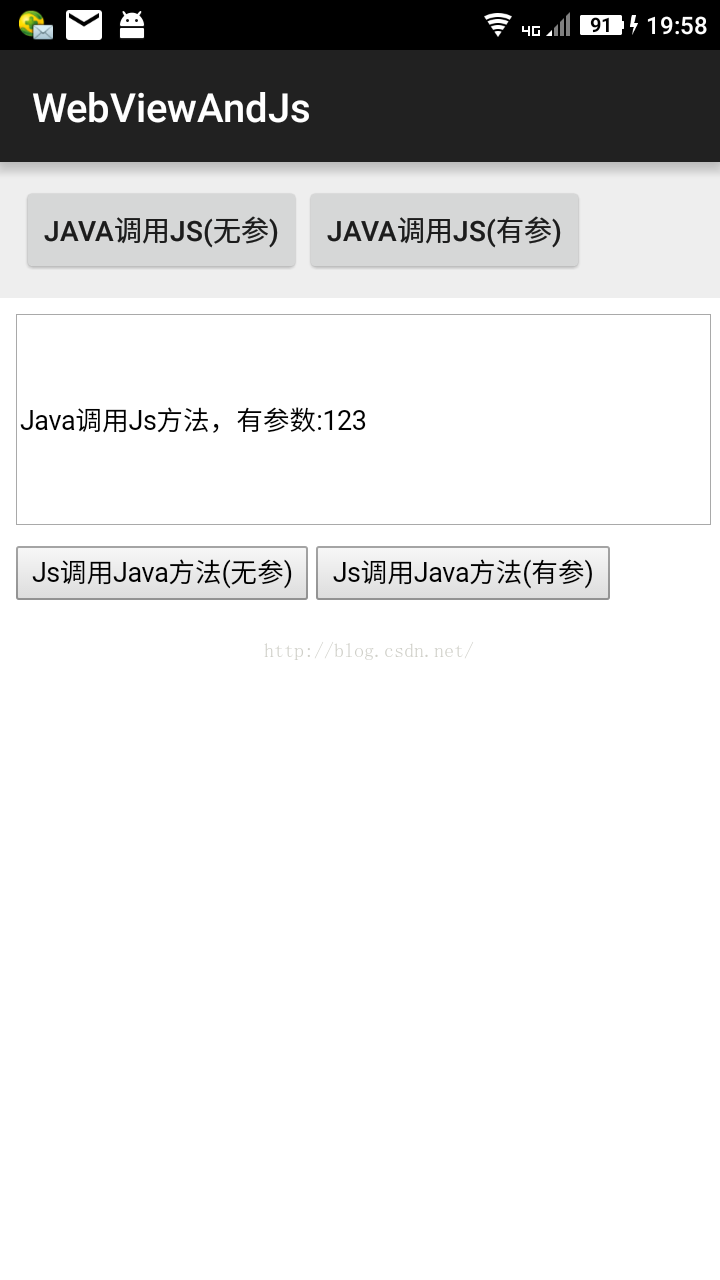Screen dimensions: 720x1280
Task: Select the JAVA调用JS(有参) button
Action: 444,231
